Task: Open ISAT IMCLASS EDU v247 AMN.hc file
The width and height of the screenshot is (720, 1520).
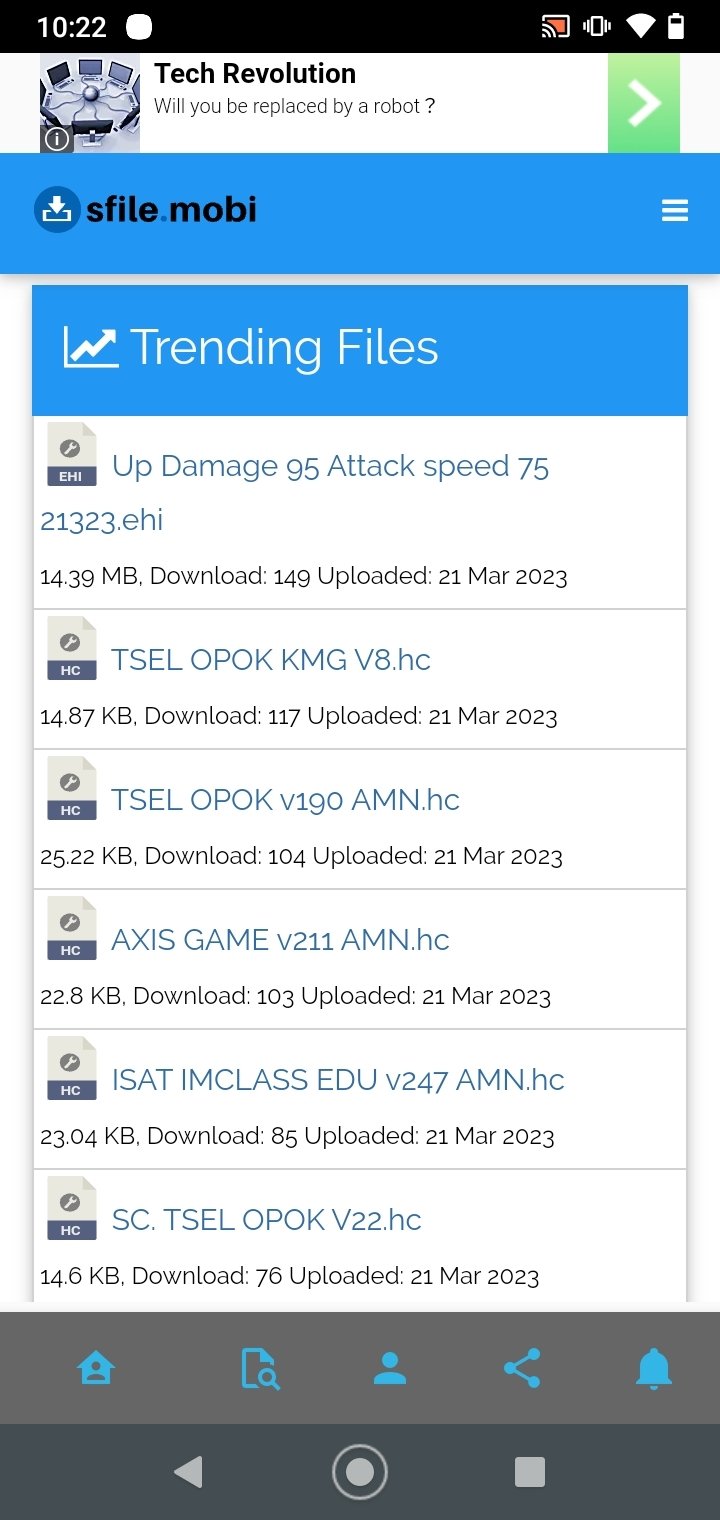Action: pyautogui.click(x=338, y=1080)
